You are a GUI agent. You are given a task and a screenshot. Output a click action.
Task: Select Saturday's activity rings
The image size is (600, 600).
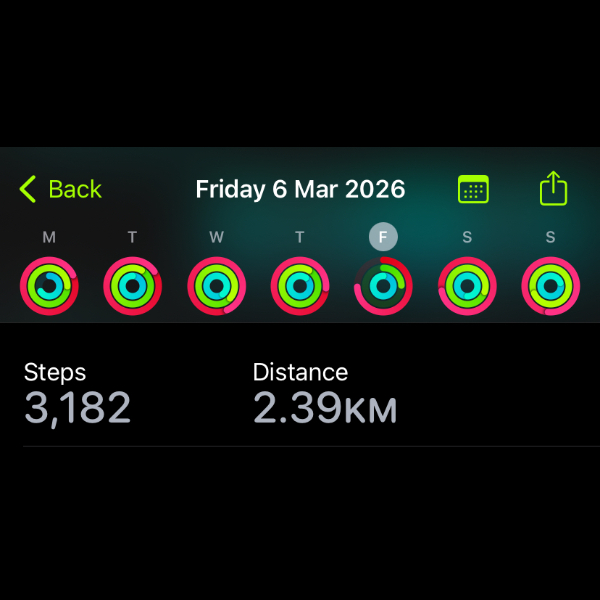(x=467, y=286)
